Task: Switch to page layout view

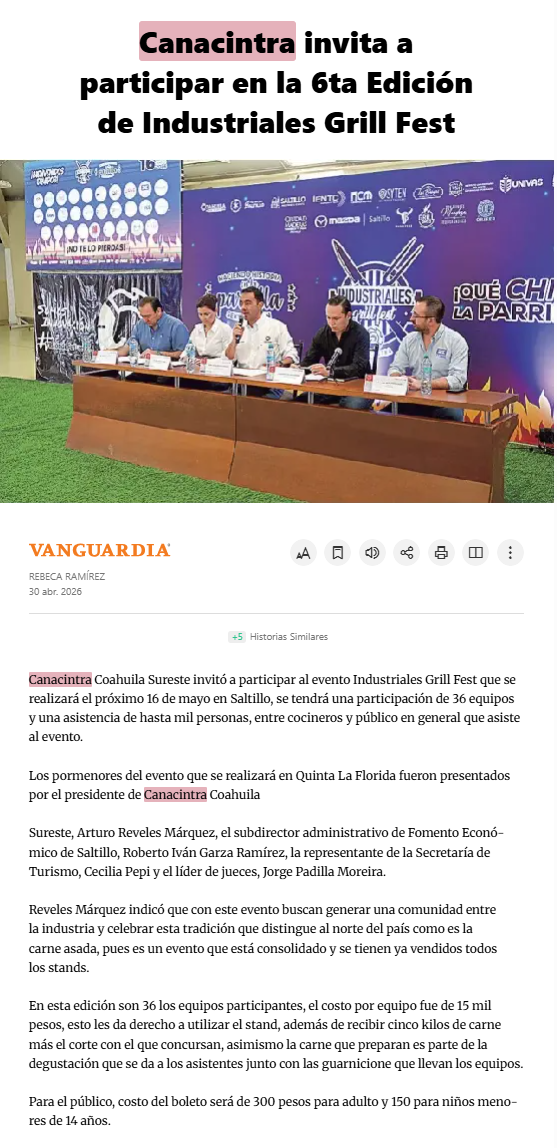Action: [476, 553]
